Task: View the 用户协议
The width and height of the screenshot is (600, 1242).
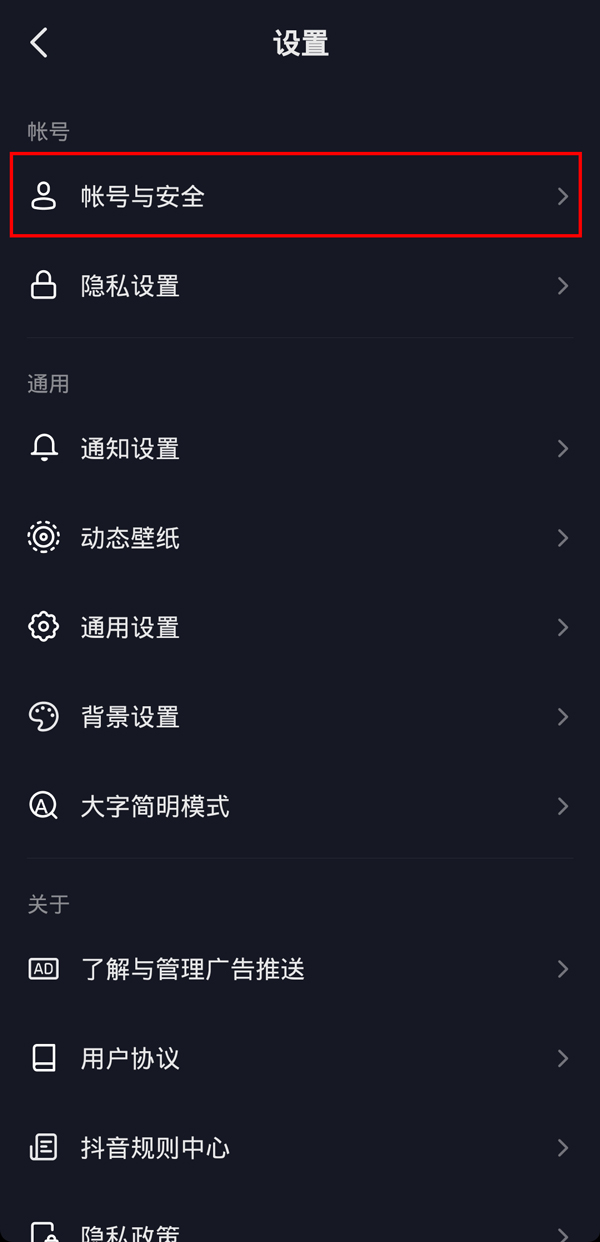Action: 295,1058
